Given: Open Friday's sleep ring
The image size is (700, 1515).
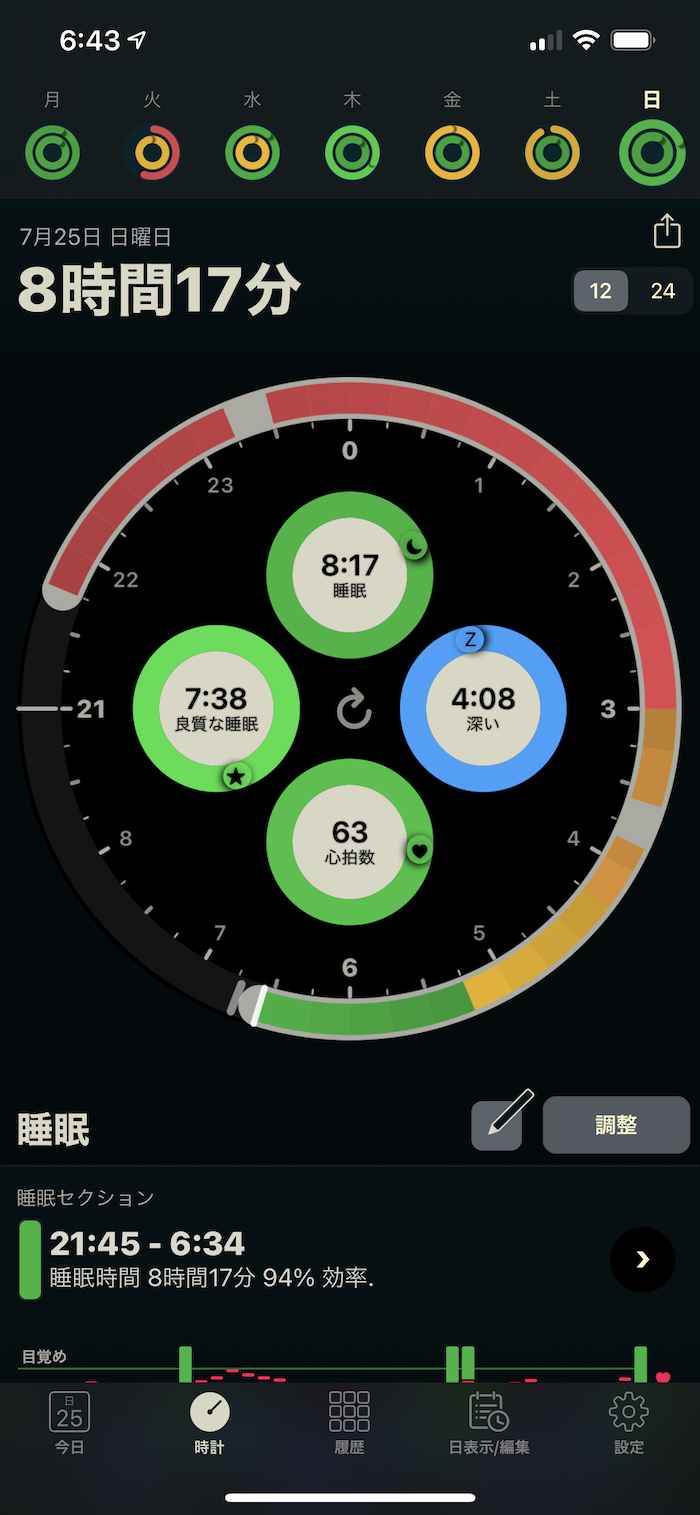Looking at the screenshot, I should pyautogui.click(x=452, y=153).
